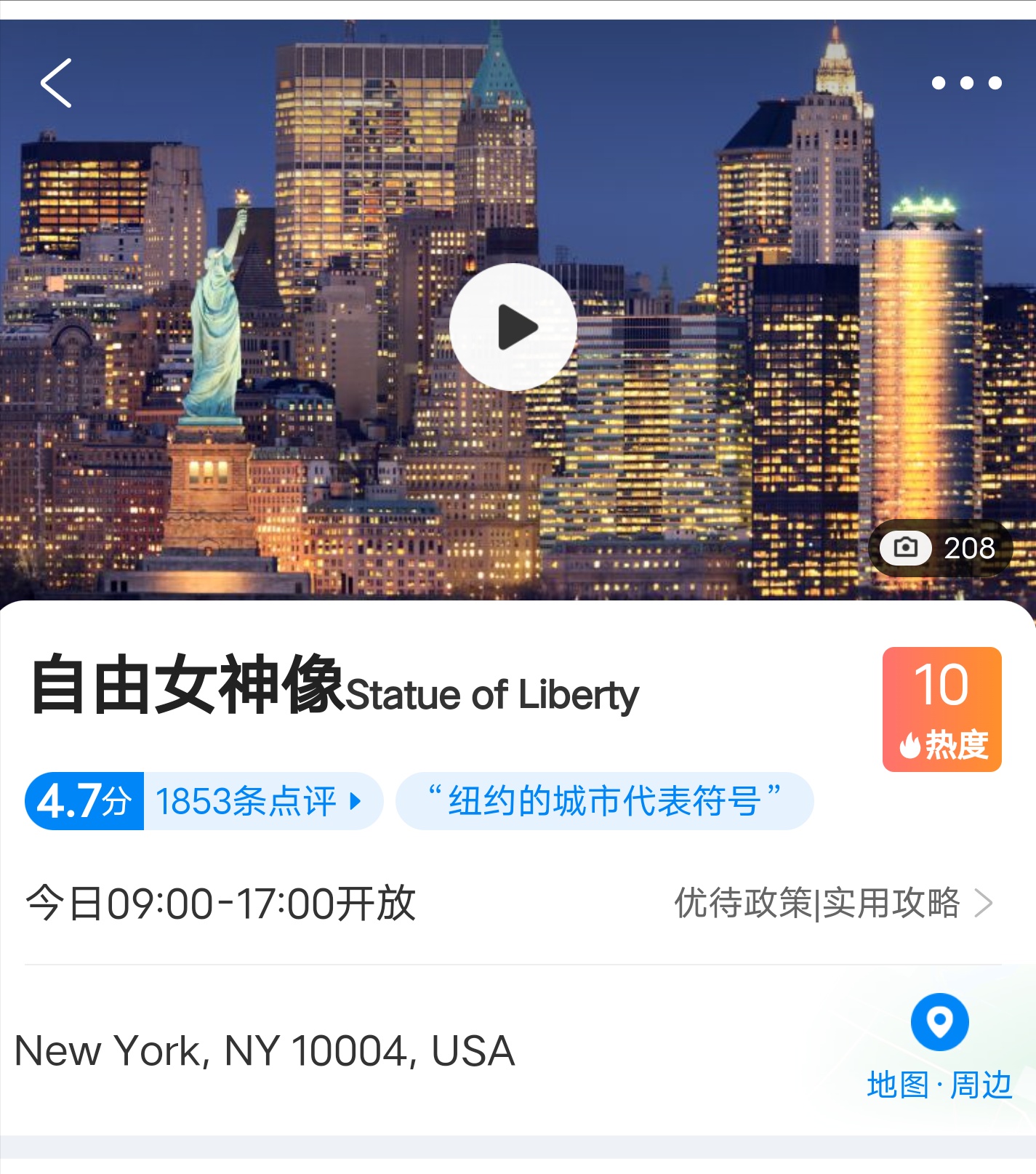This screenshot has height=1174, width=1036.
Task: Tap the 10 热度 popularity badge
Action: click(941, 709)
